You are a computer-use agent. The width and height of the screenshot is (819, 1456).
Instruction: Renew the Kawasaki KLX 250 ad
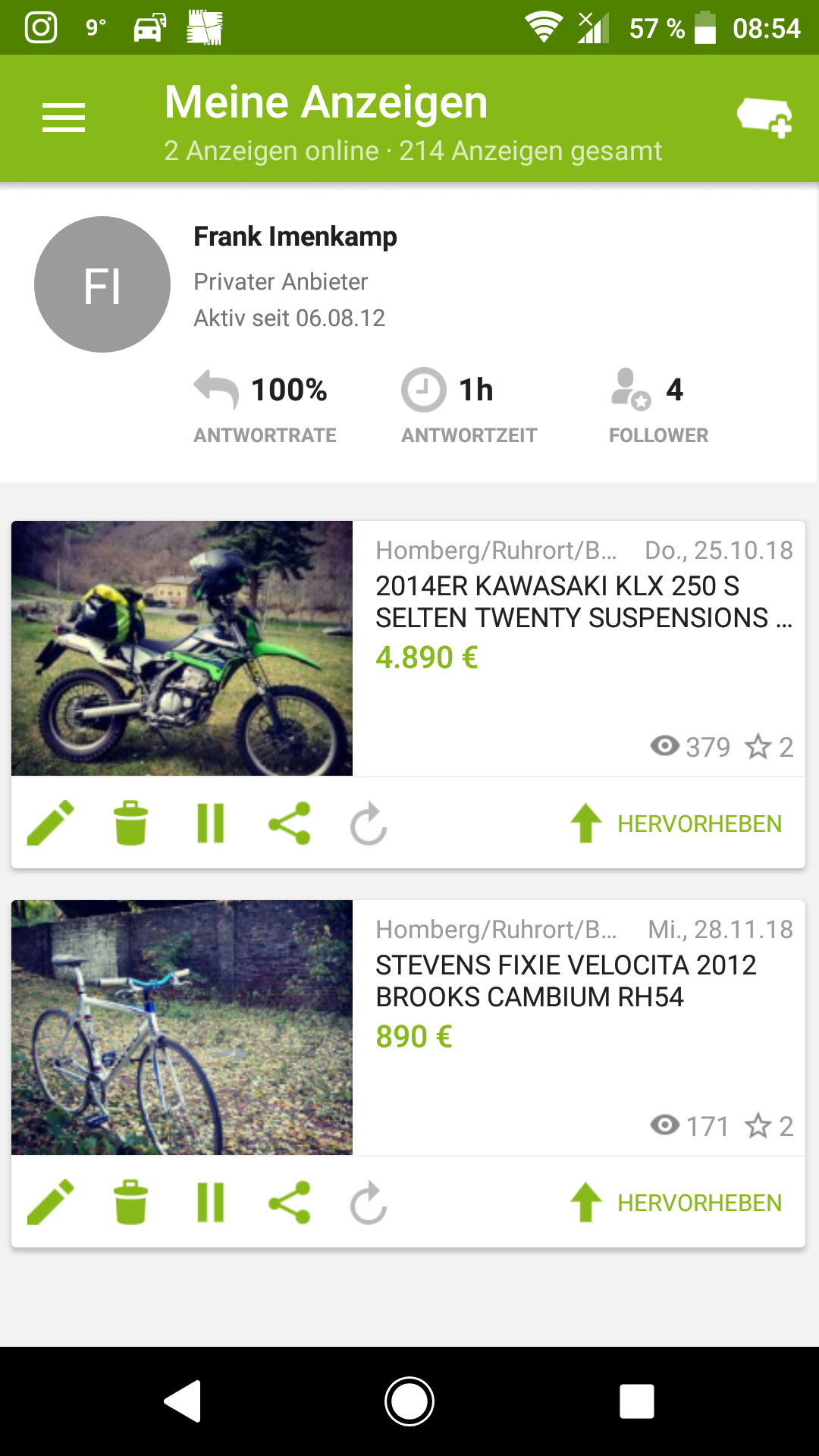[369, 824]
